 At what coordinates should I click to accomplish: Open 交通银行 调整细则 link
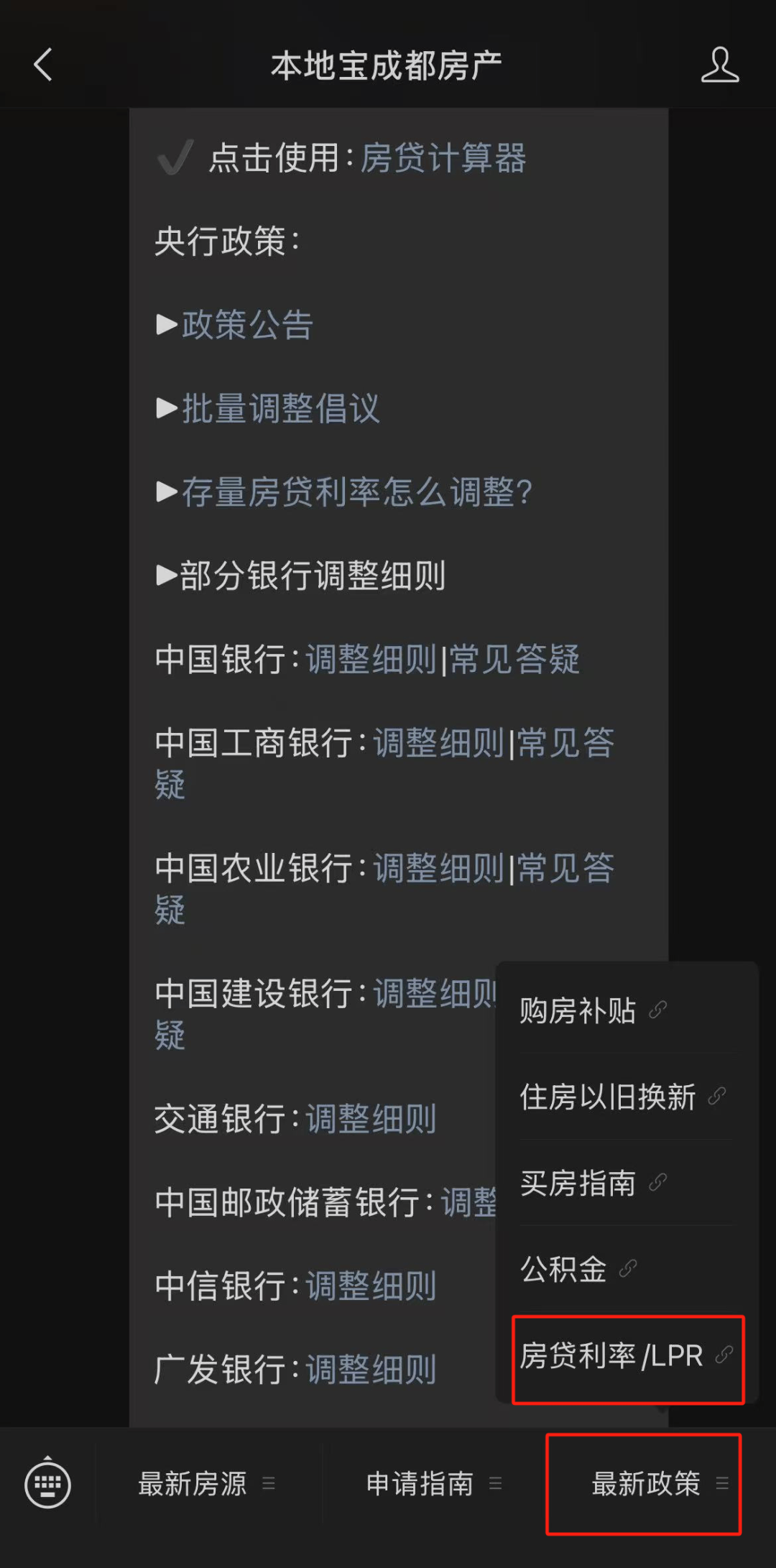click(371, 1119)
